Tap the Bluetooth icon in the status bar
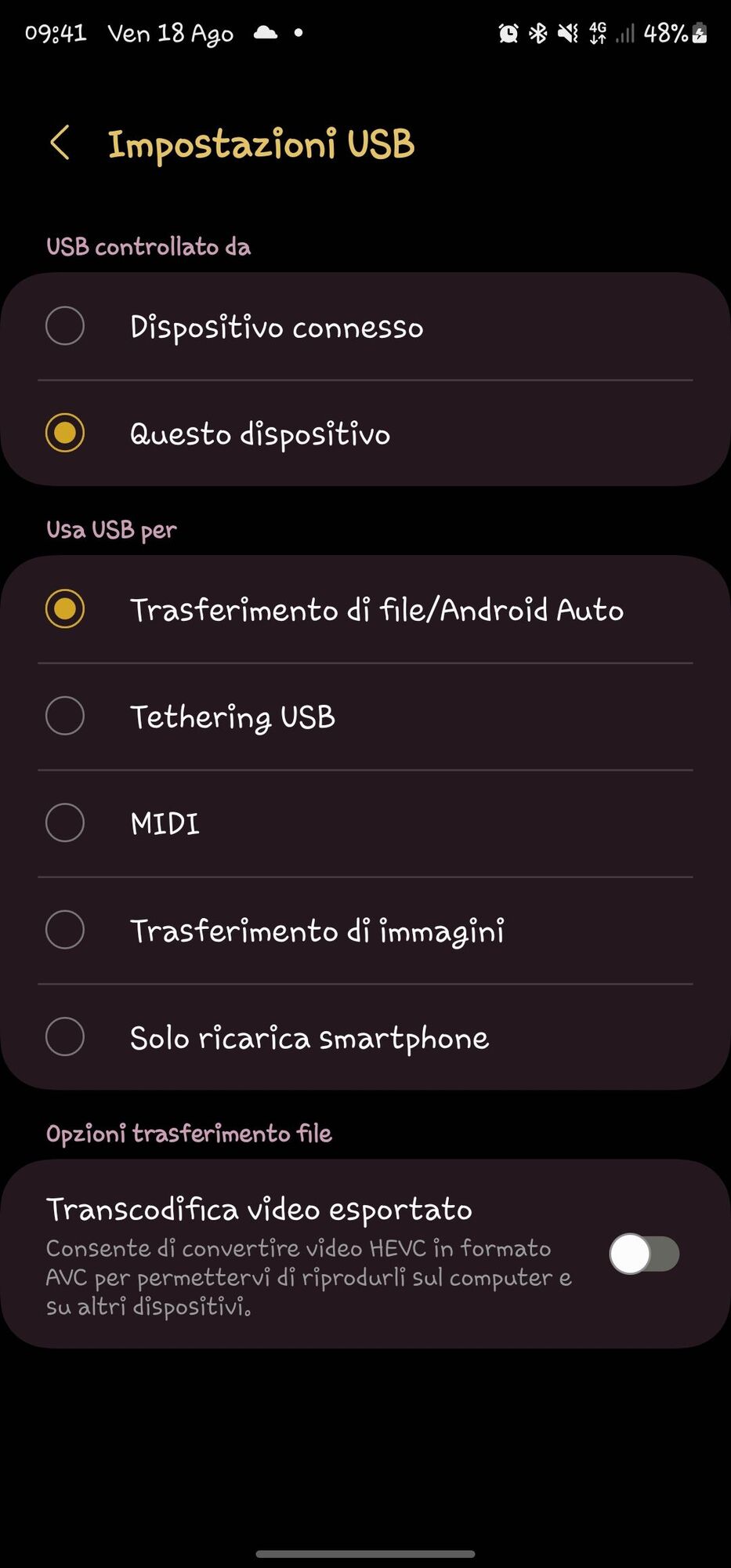 click(x=537, y=33)
